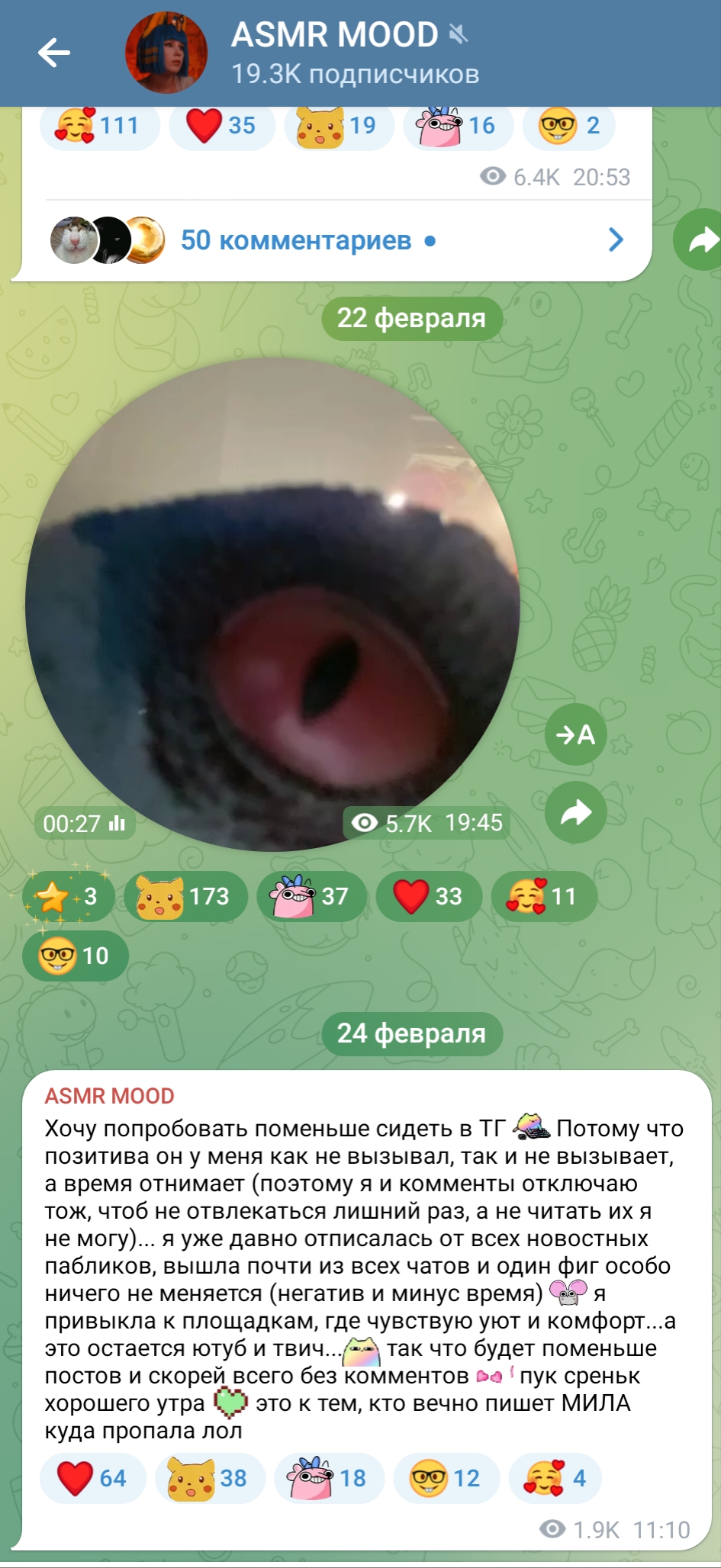Image resolution: width=721 pixels, height=1568 pixels.
Task: Tap the red heart reaction with 33
Action: pos(430,896)
